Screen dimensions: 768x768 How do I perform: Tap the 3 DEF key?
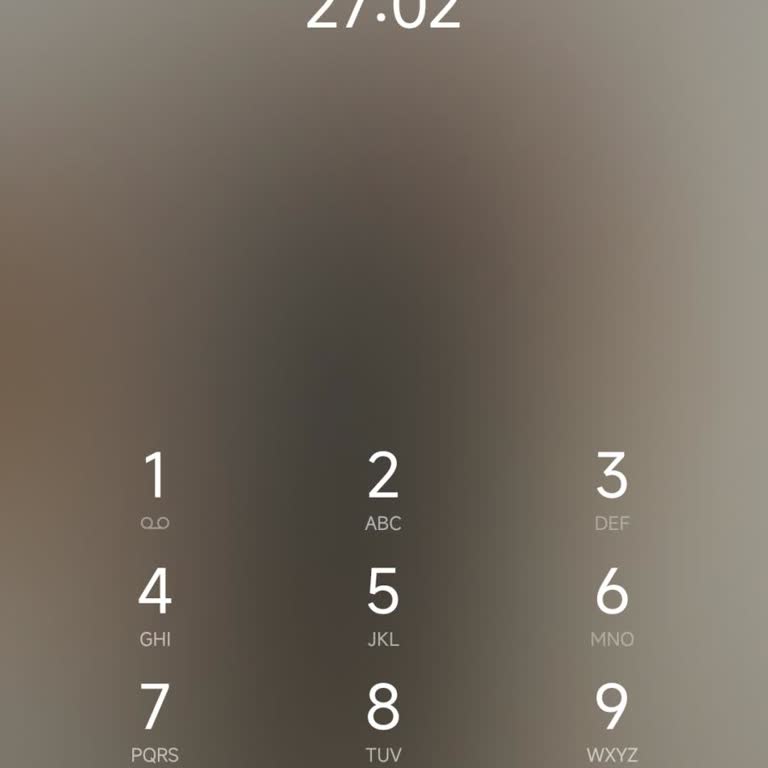(611, 490)
